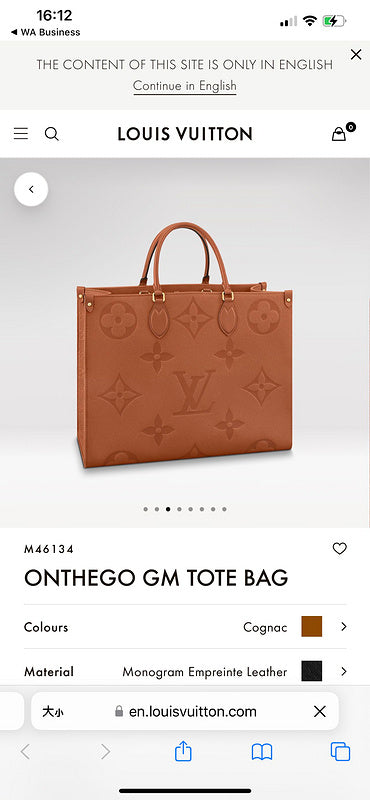Viewport: 370px width, 800px height.
Task: Share this page from Safari toolbar
Action: coord(183,752)
